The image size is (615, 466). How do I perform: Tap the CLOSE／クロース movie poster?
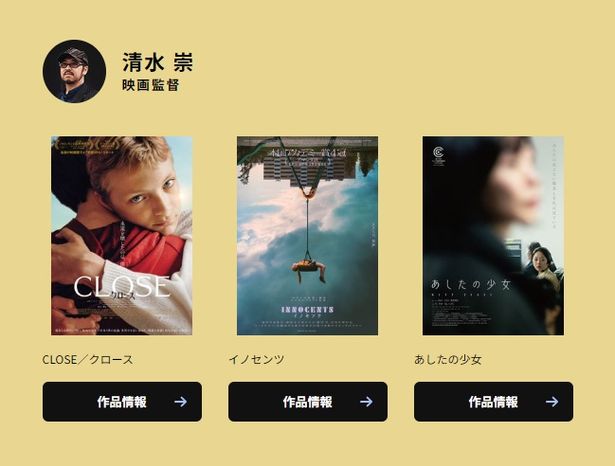click(x=122, y=236)
